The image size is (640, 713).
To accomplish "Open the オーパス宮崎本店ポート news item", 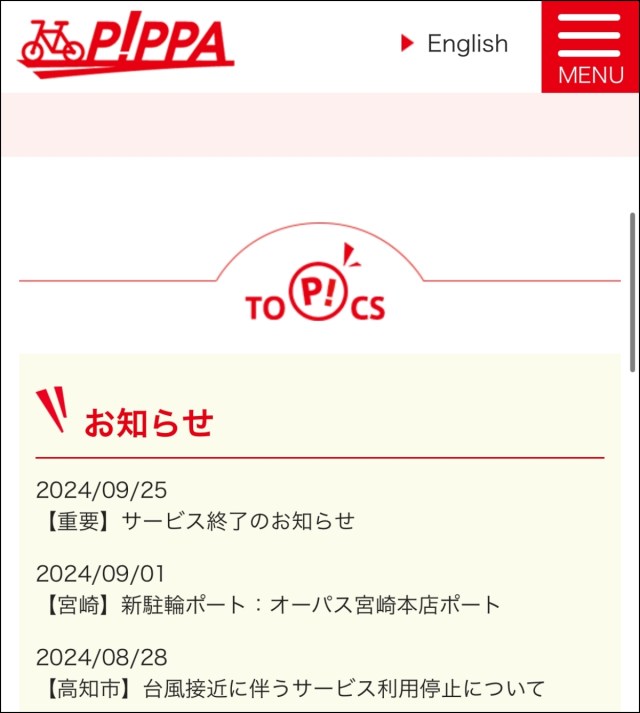I will [x=268, y=605].
